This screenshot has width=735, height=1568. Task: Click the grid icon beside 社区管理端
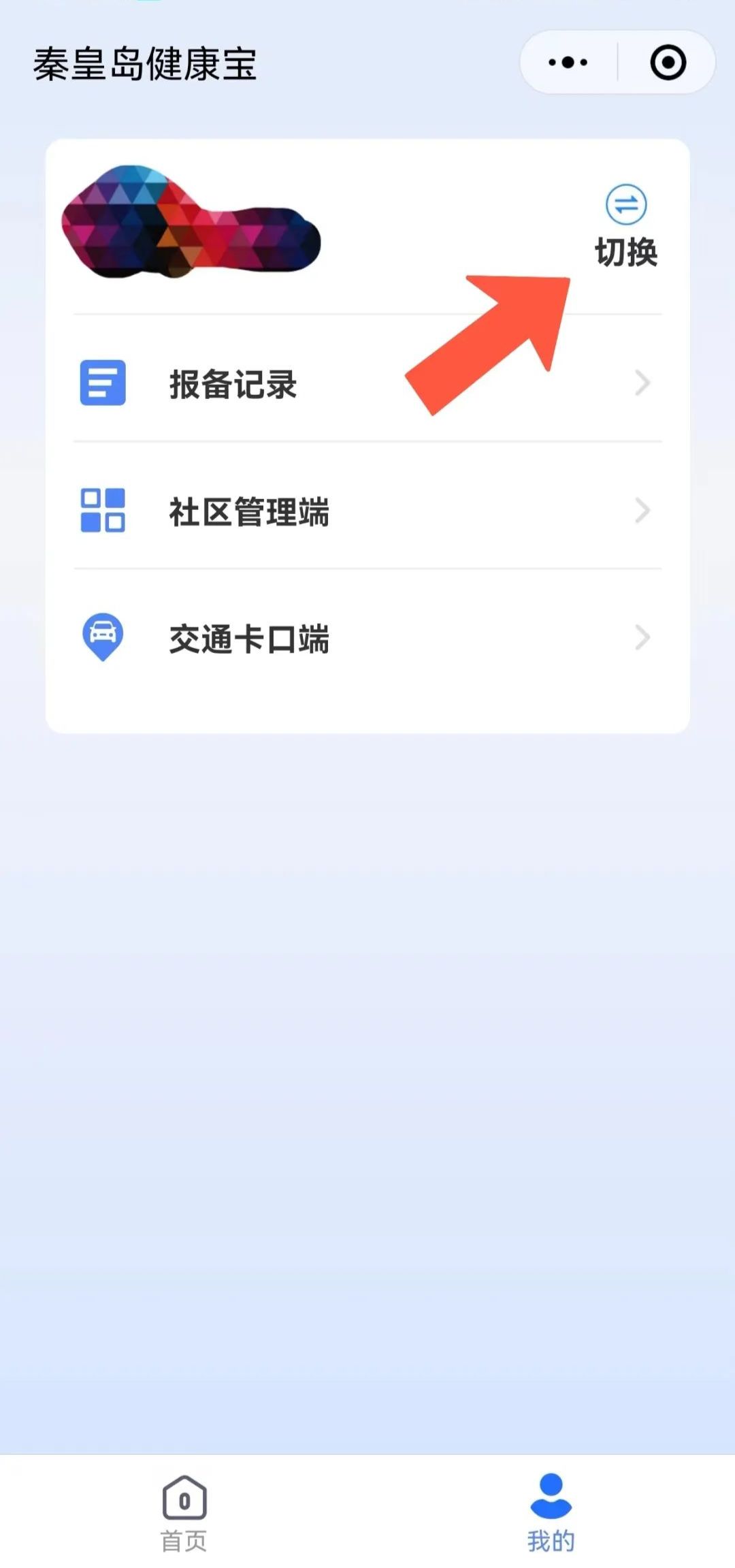pos(102,509)
